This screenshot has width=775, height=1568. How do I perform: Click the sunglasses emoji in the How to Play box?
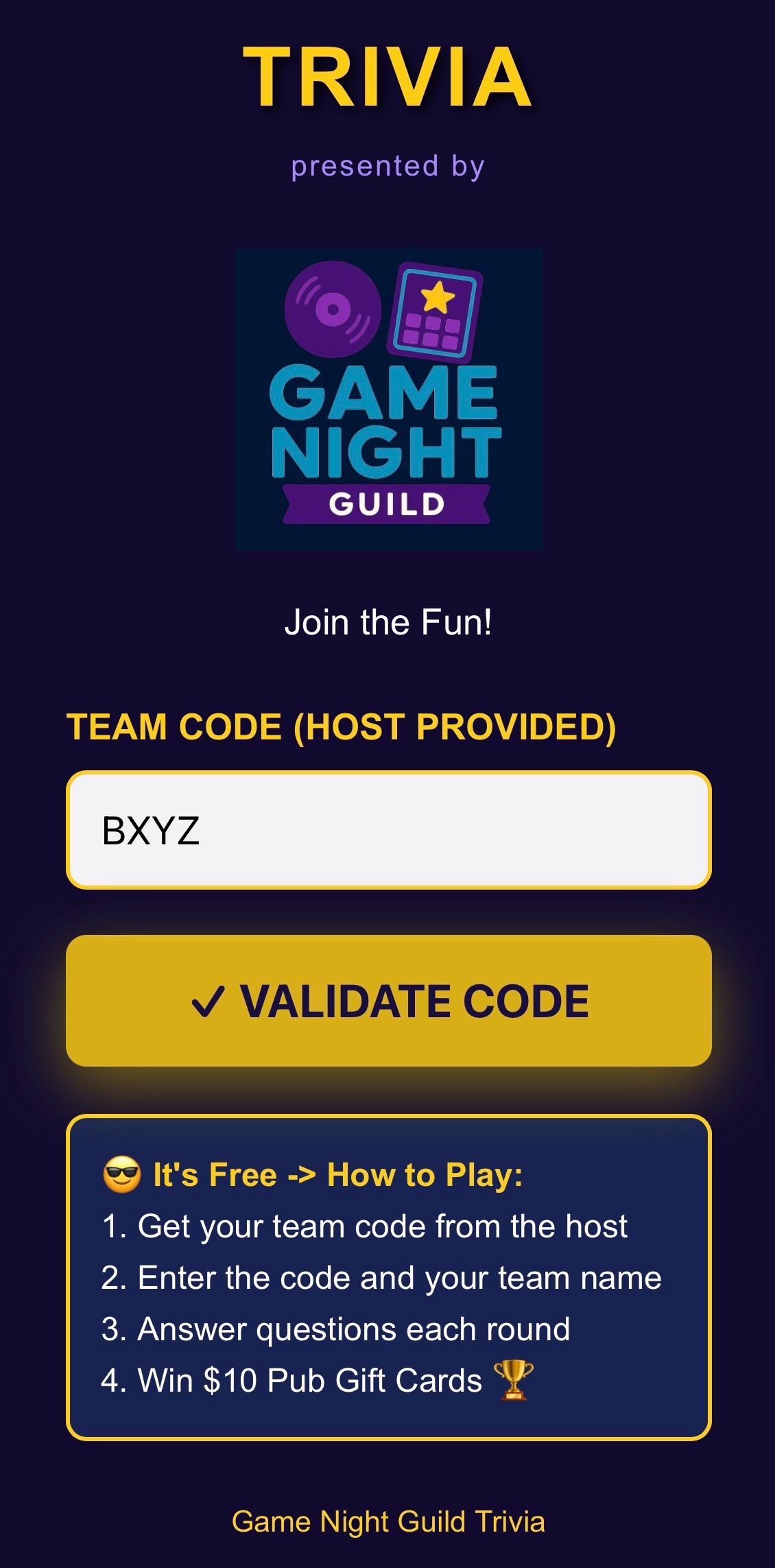click(x=120, y=1173)
